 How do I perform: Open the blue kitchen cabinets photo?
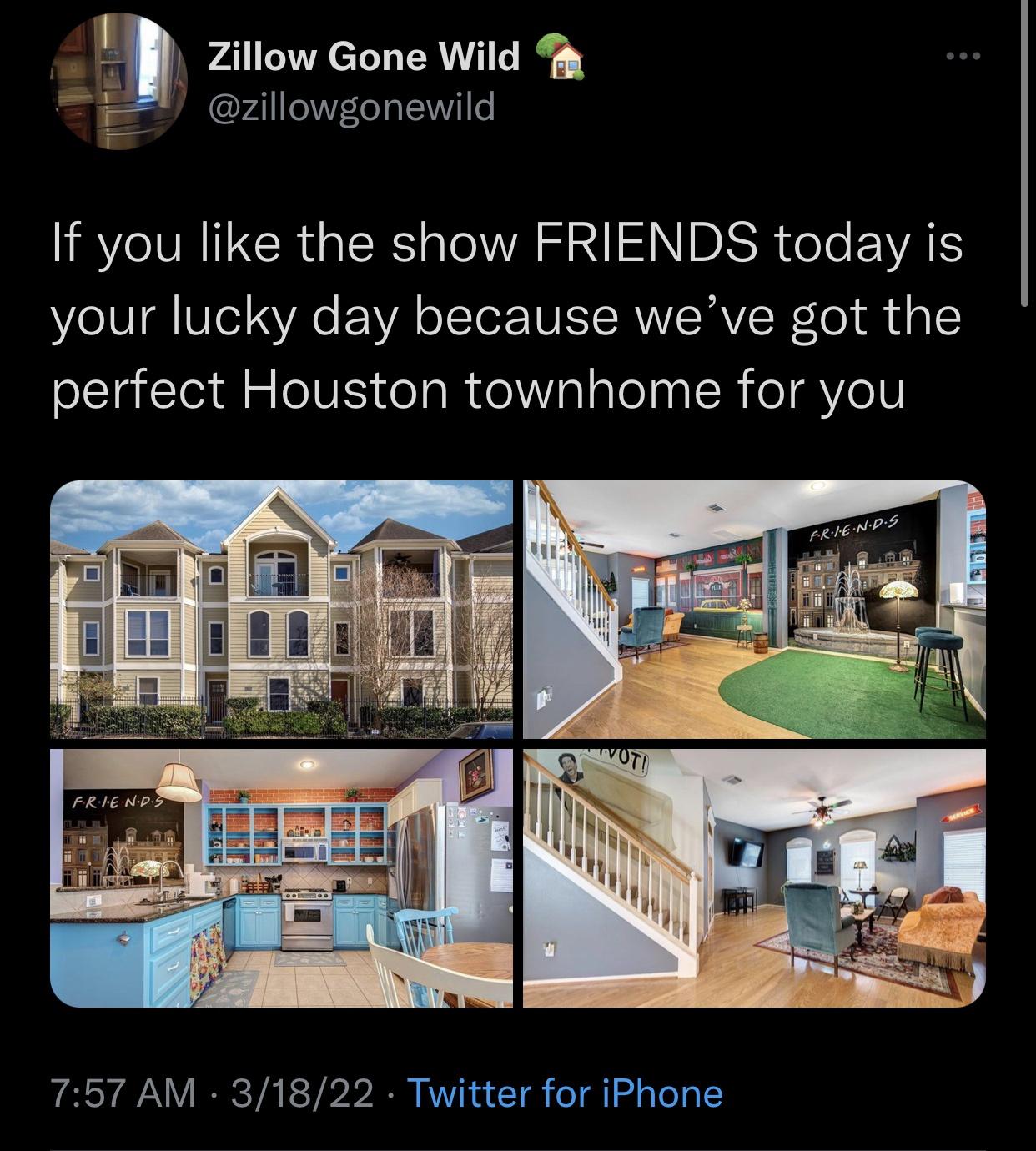click(281, 877)
